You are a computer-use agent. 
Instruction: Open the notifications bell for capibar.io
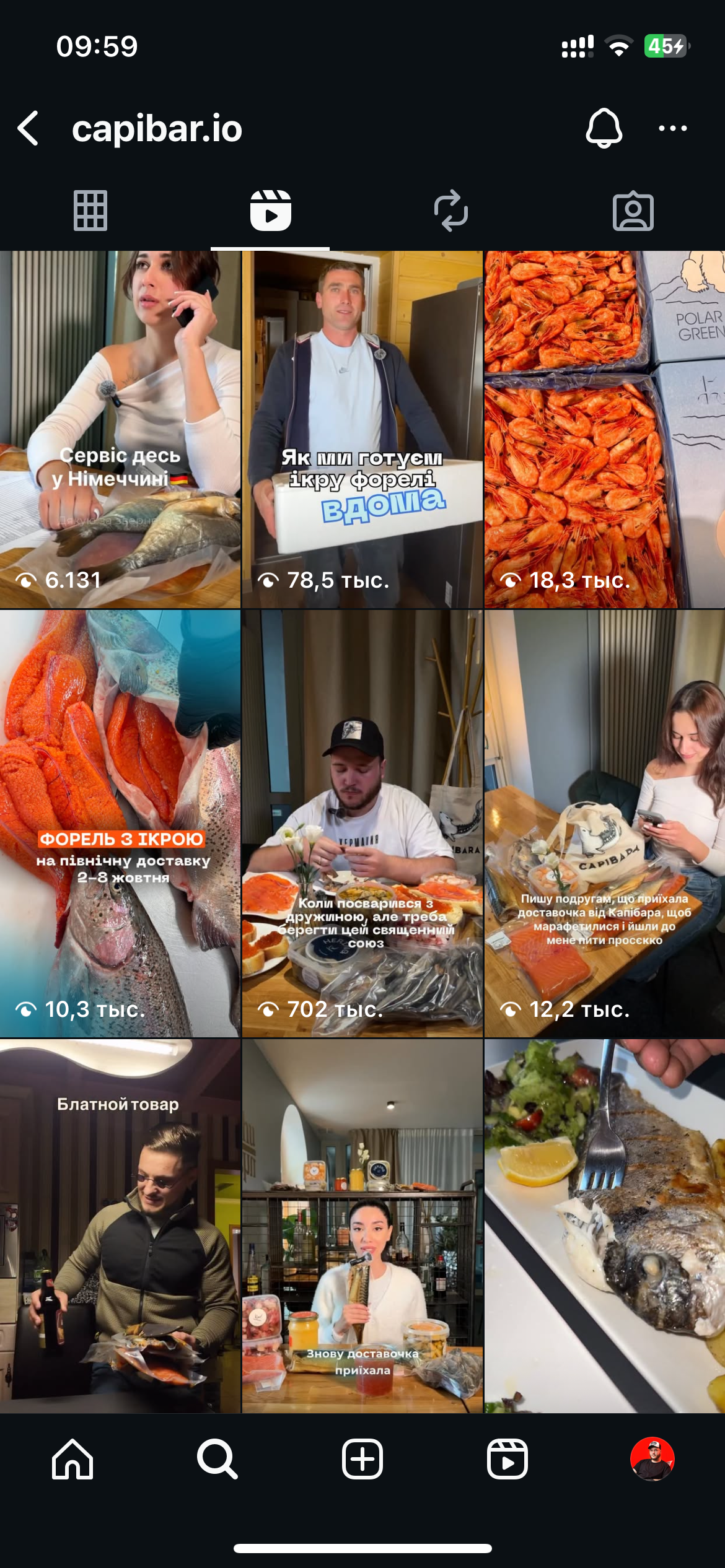[x=604, y=128]
